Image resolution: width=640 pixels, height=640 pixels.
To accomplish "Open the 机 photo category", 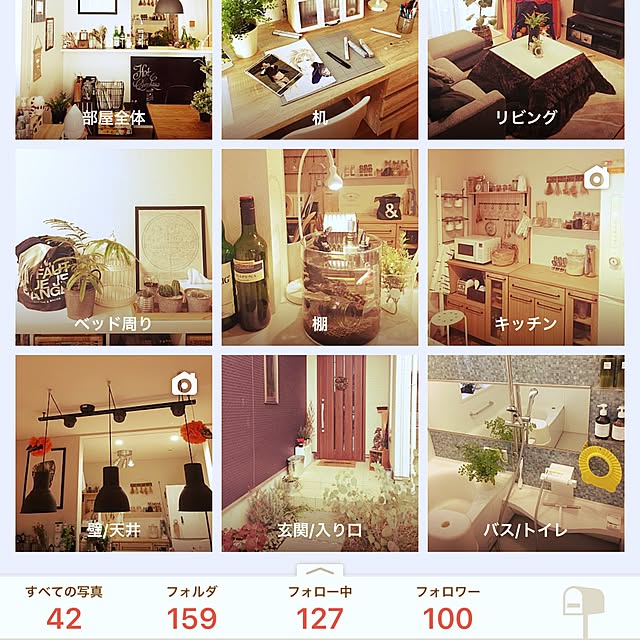I will click(x=319, y=68).
